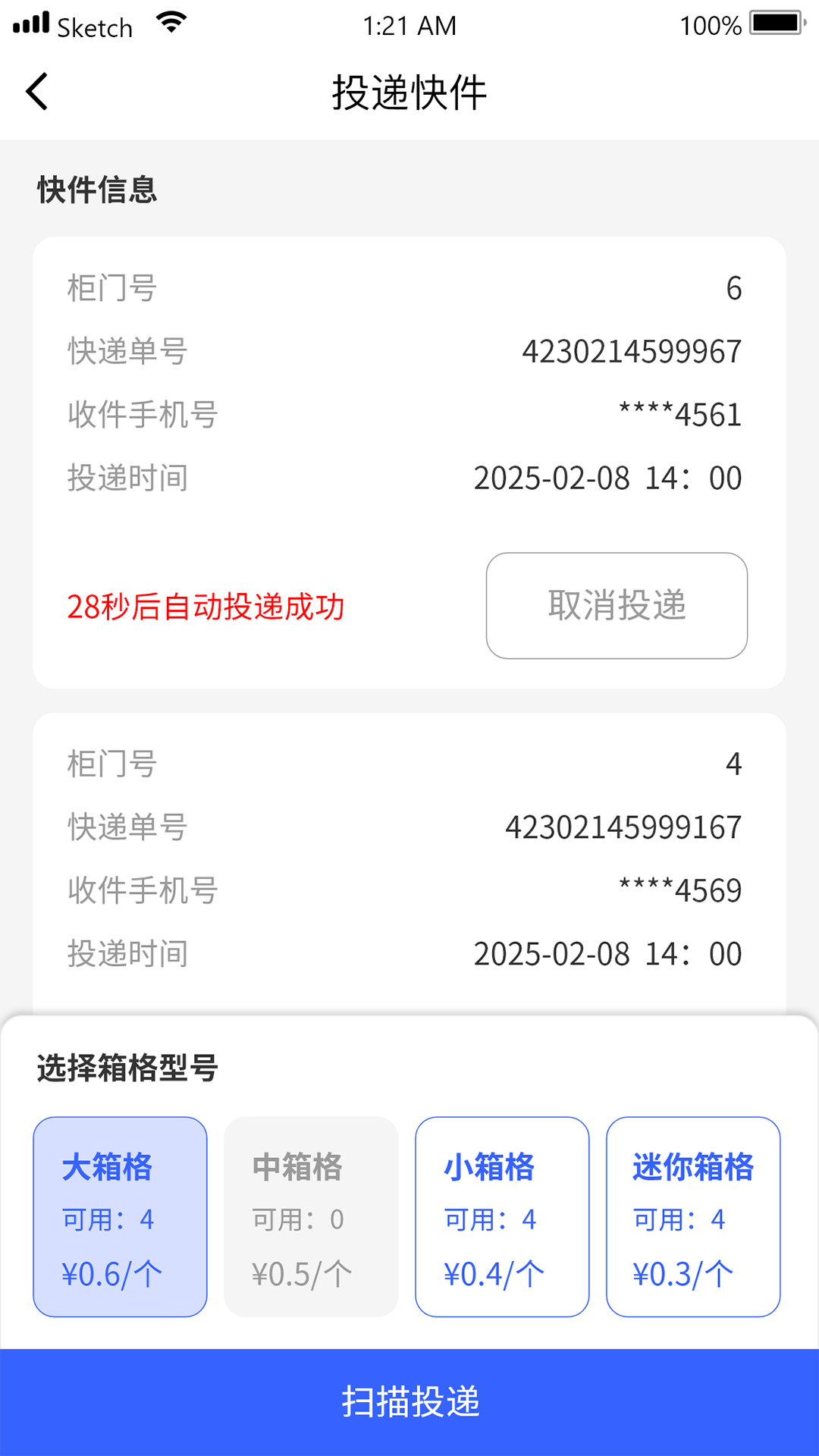Viewport: 819px width, 1456px height.
Task: Tap the red countdown message text
Action: point(206,607)
